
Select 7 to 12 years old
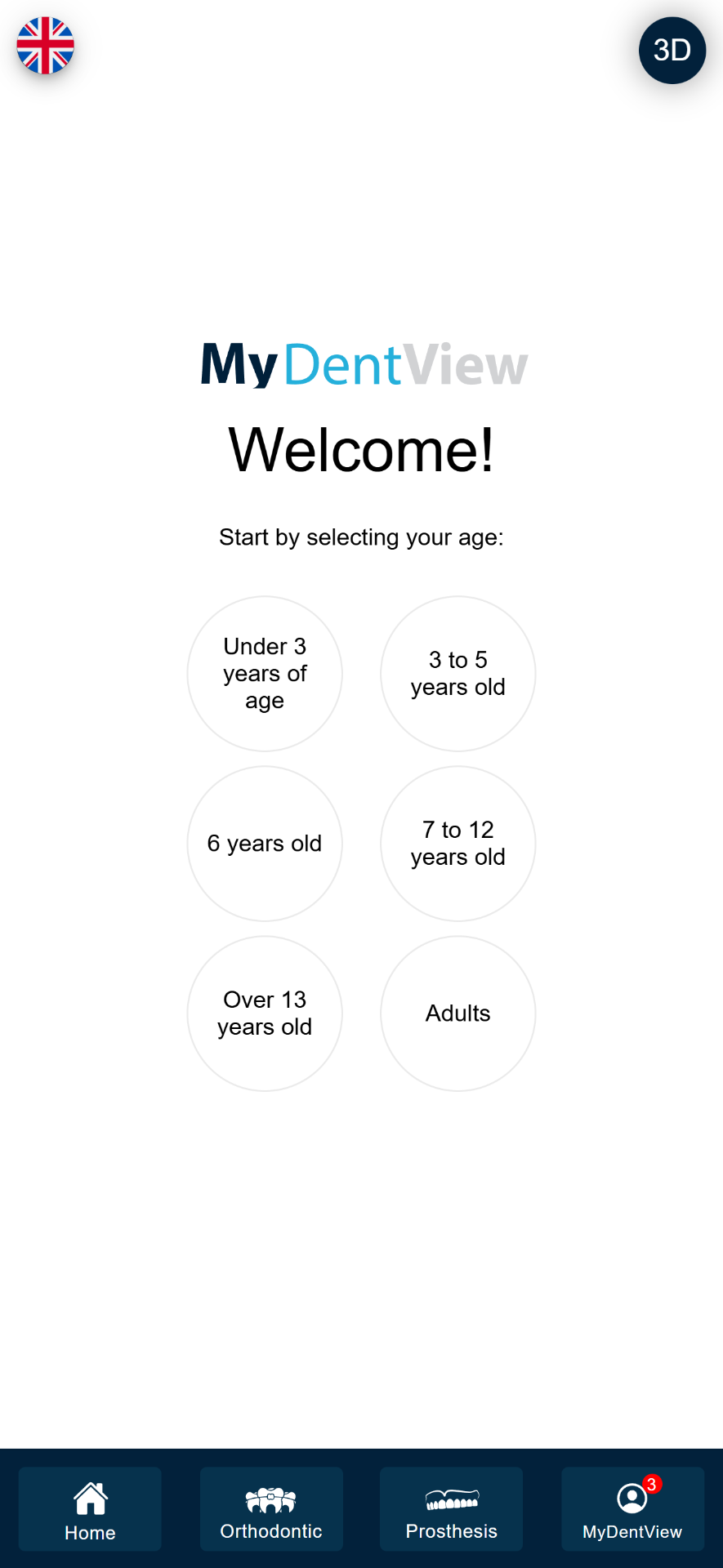457,844
